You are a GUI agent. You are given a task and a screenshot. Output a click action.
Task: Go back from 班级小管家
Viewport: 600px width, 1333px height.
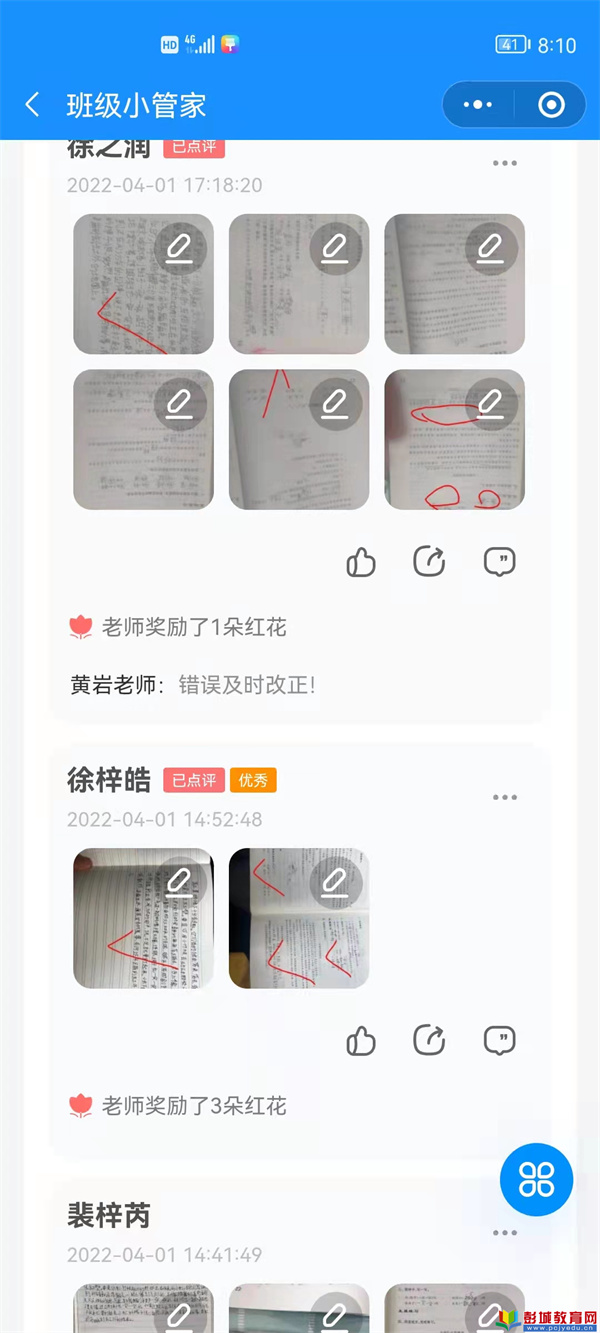pos(33,105)
